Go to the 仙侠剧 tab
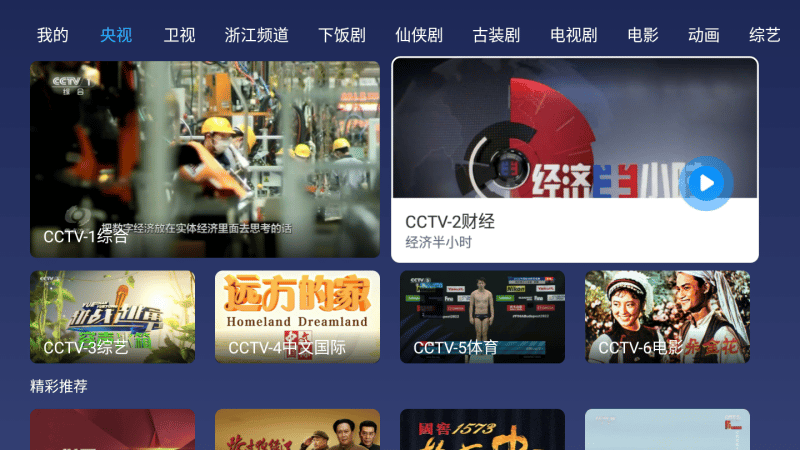Image resolution: width=800 pixels, height=450 pixels. 419,35
